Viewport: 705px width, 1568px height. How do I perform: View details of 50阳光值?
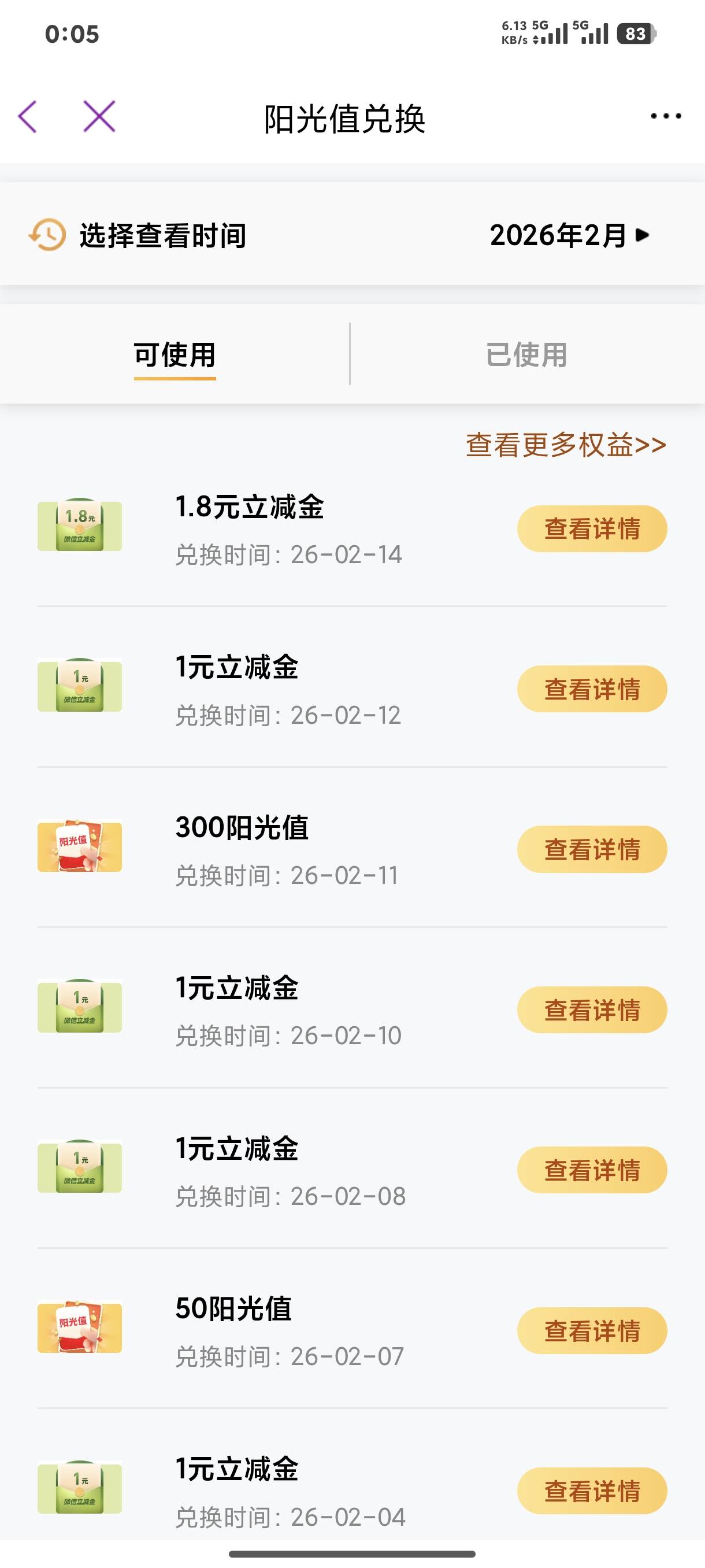click(x=592, y=1330)
